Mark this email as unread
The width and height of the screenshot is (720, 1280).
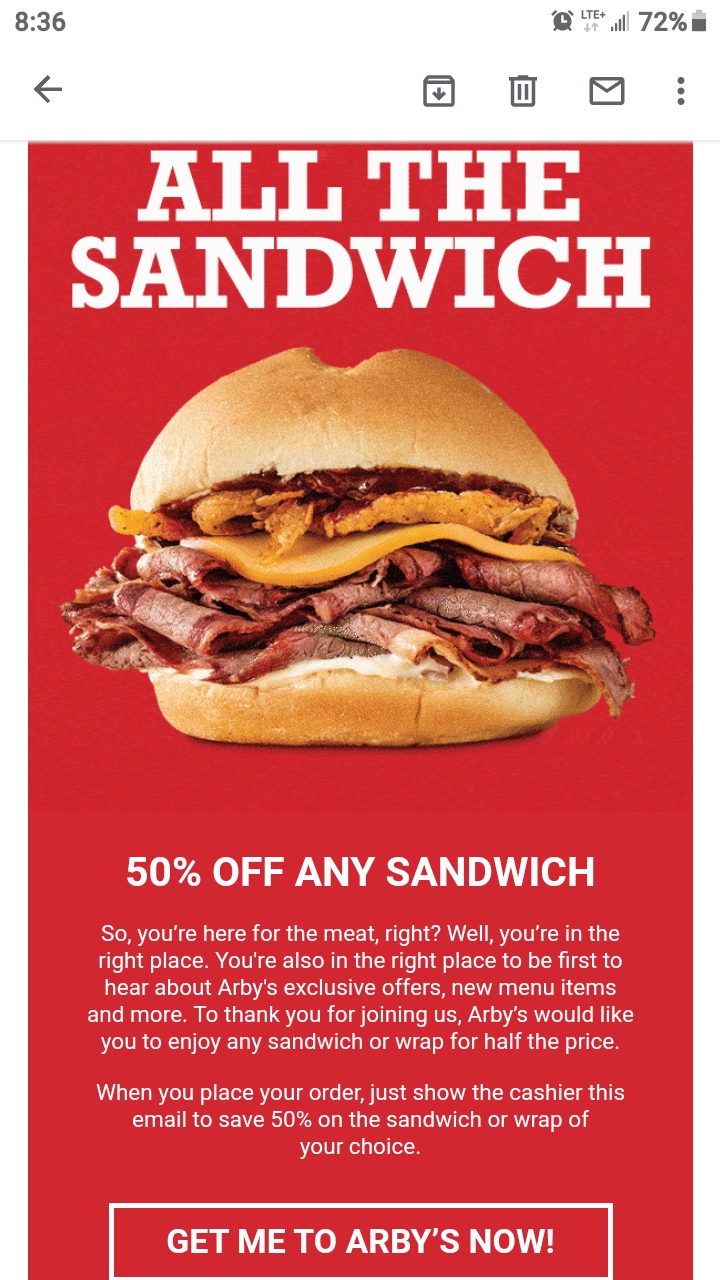pos(606,91)
